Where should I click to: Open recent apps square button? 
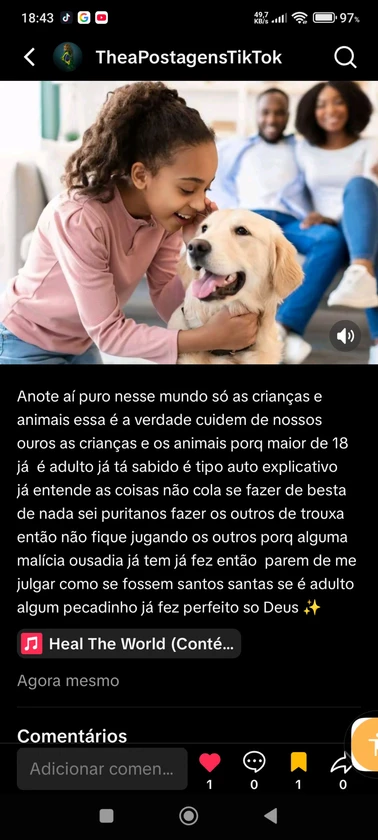pos(107,816)
